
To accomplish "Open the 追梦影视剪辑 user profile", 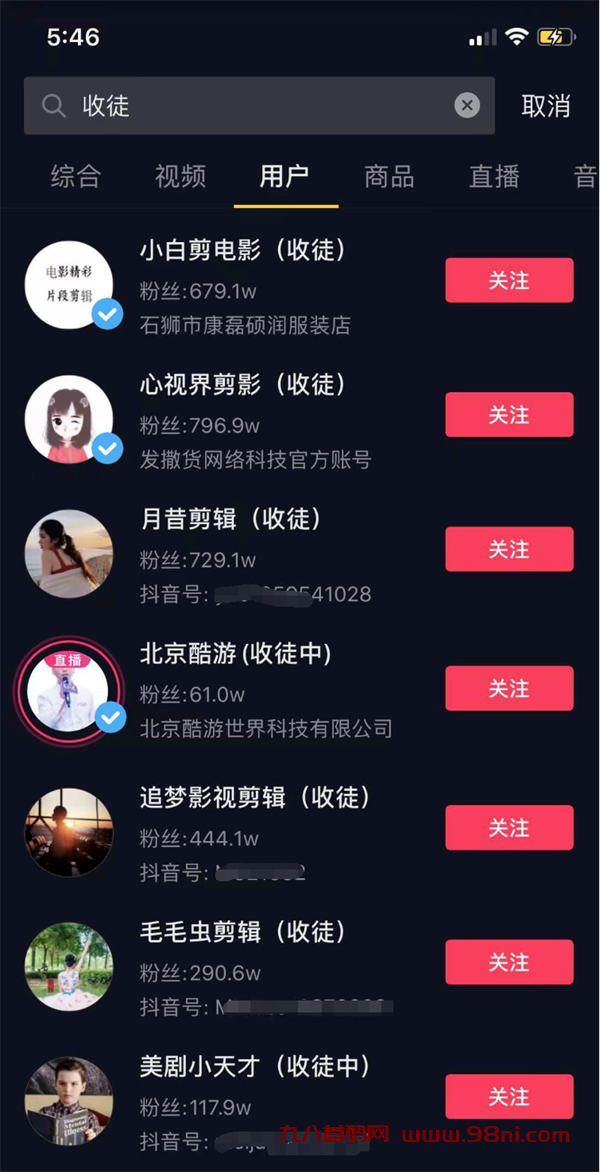I will 255,798.
